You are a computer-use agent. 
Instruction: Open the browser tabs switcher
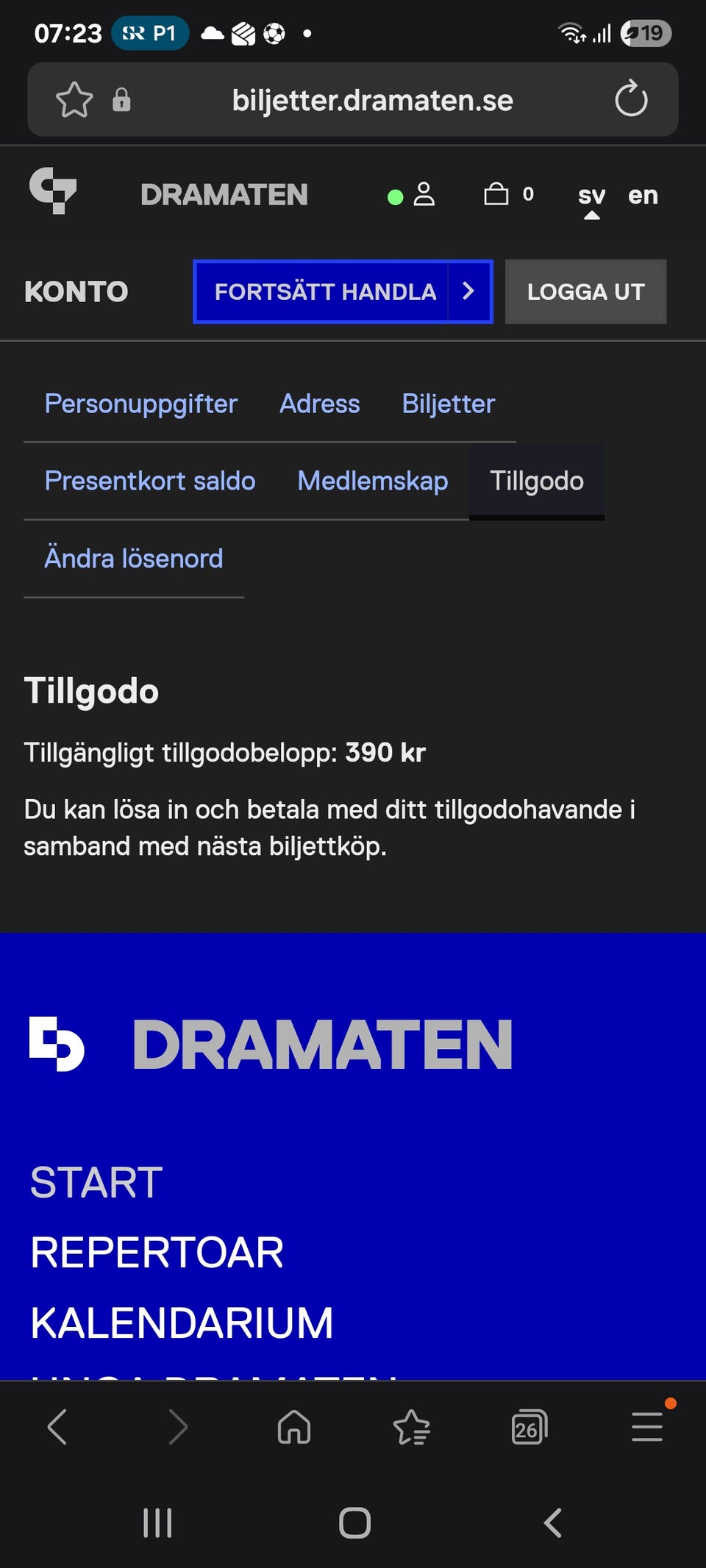pos(529,1428)
